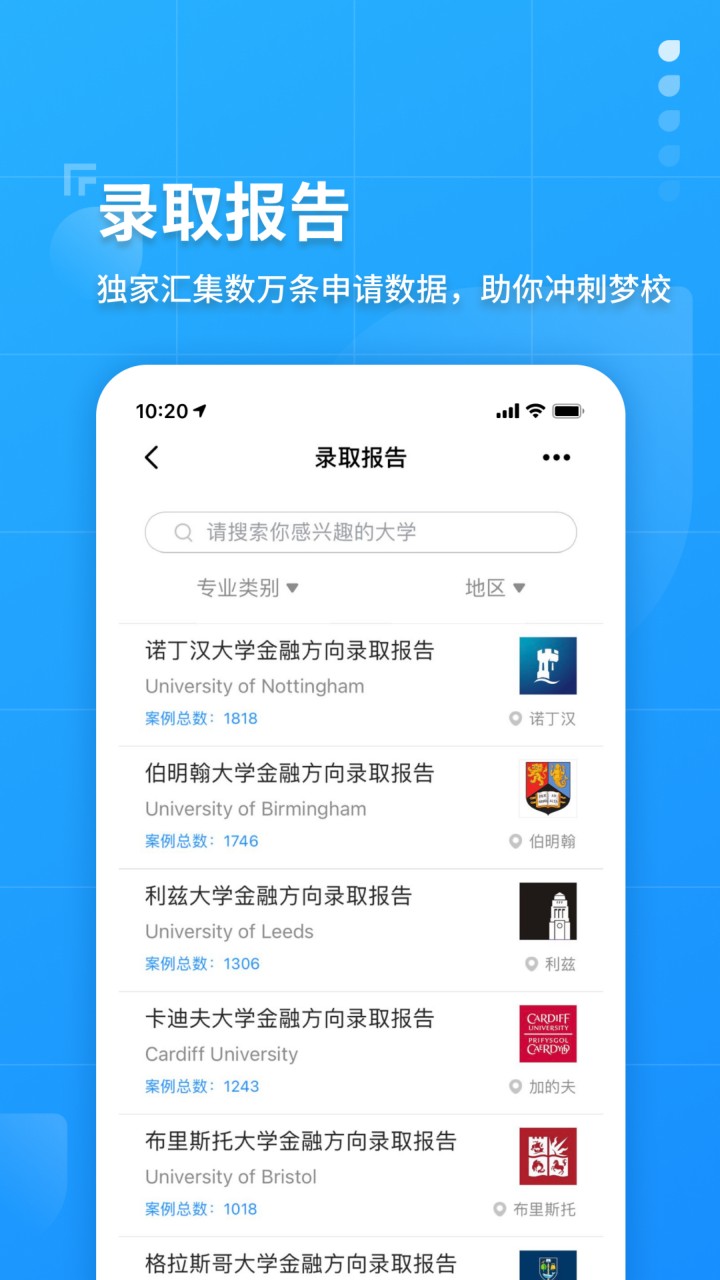
Task: Click the Wi-Fi status bar indicator
Action: click(535, 409)
